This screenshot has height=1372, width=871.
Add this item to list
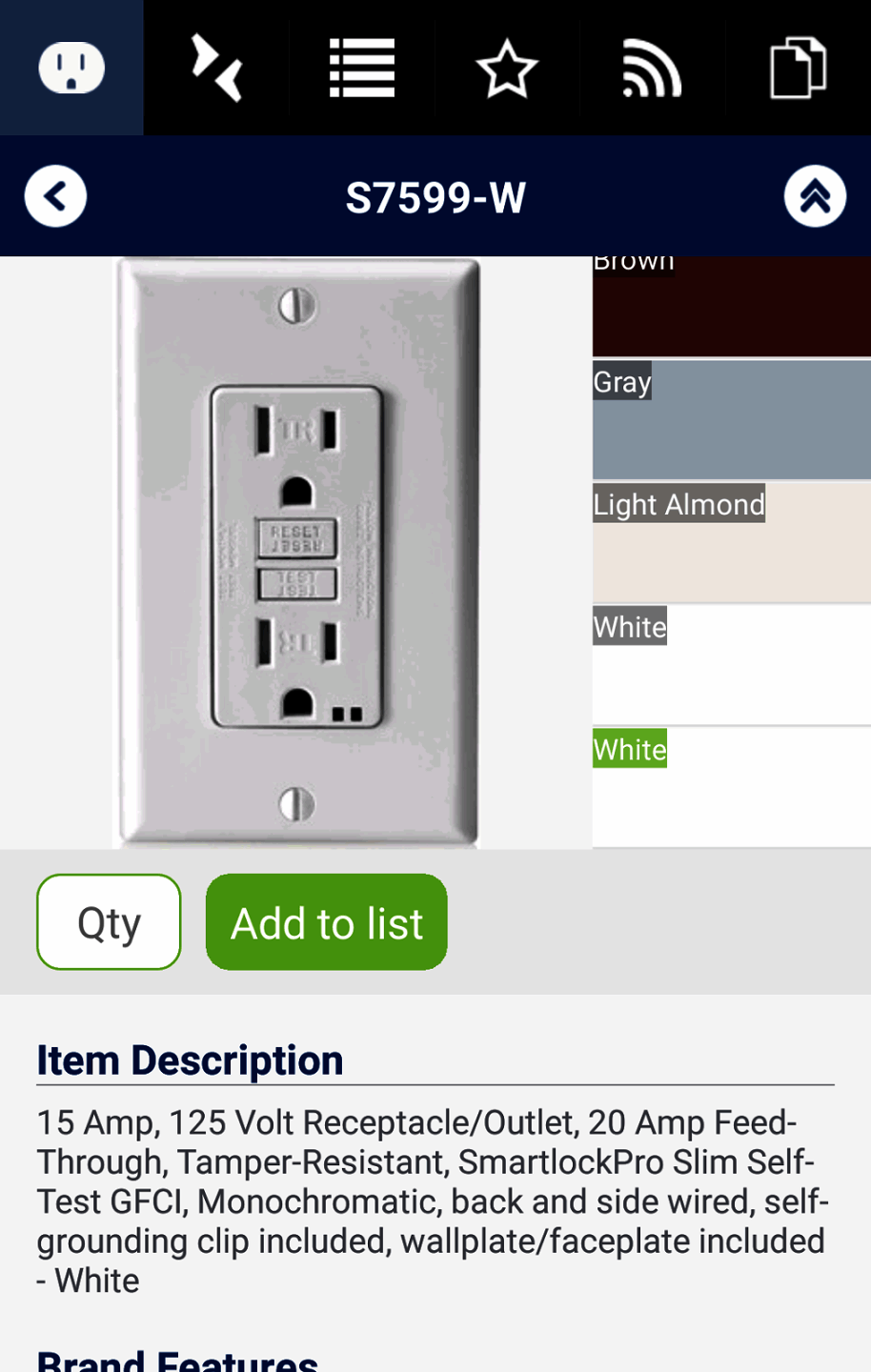[x=326, y=922]
